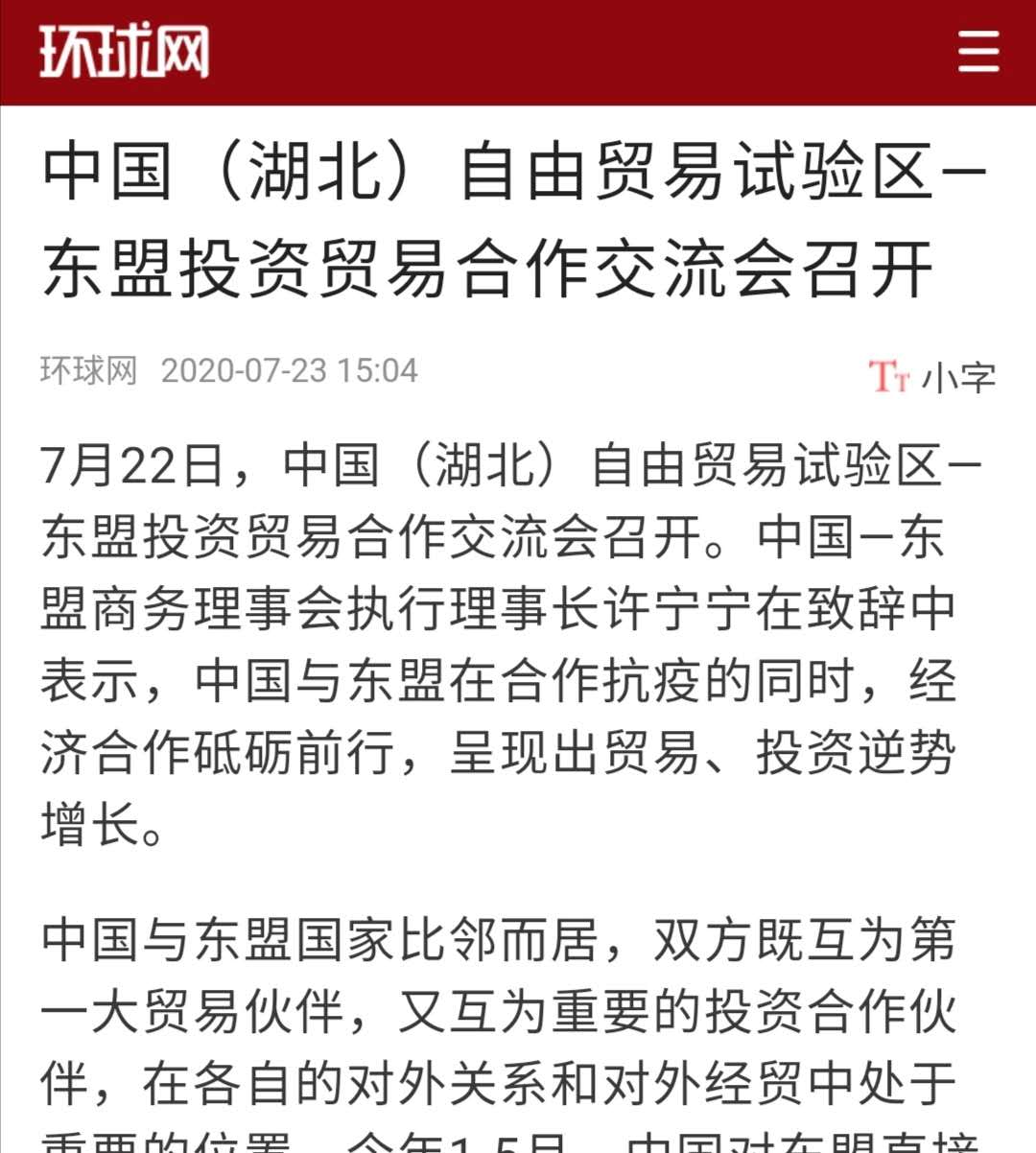Open the hamburger menu
The height and width of the screenshot is (1153, 1036).
tap(977, 51)
